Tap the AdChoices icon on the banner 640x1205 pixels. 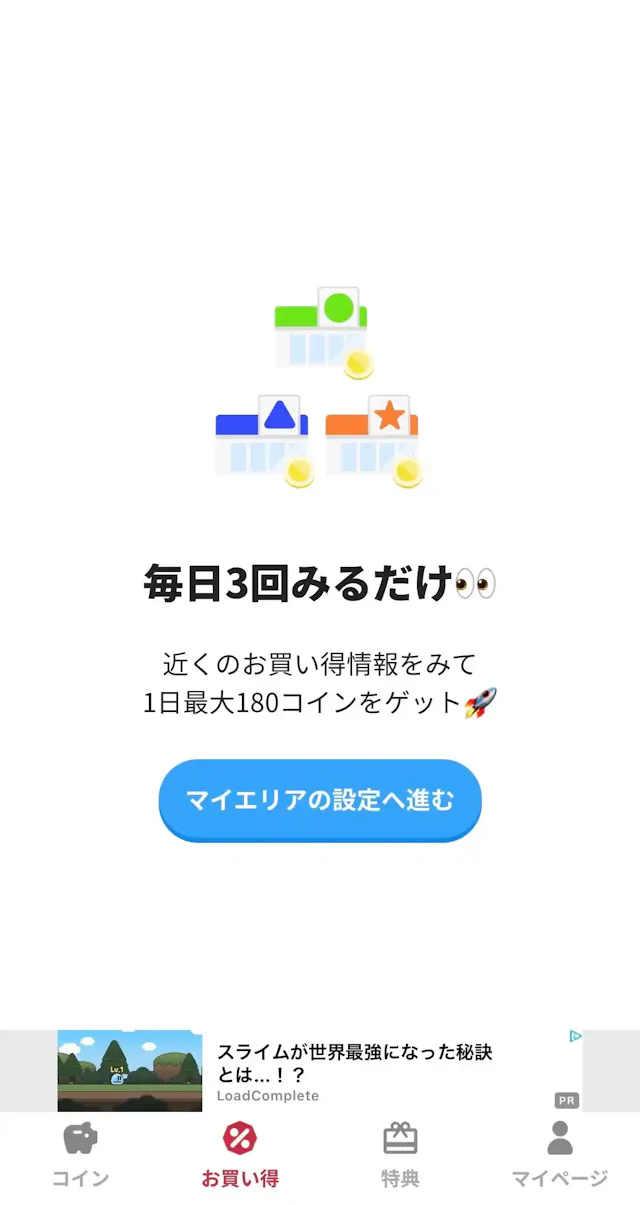tap(575, 1037)
